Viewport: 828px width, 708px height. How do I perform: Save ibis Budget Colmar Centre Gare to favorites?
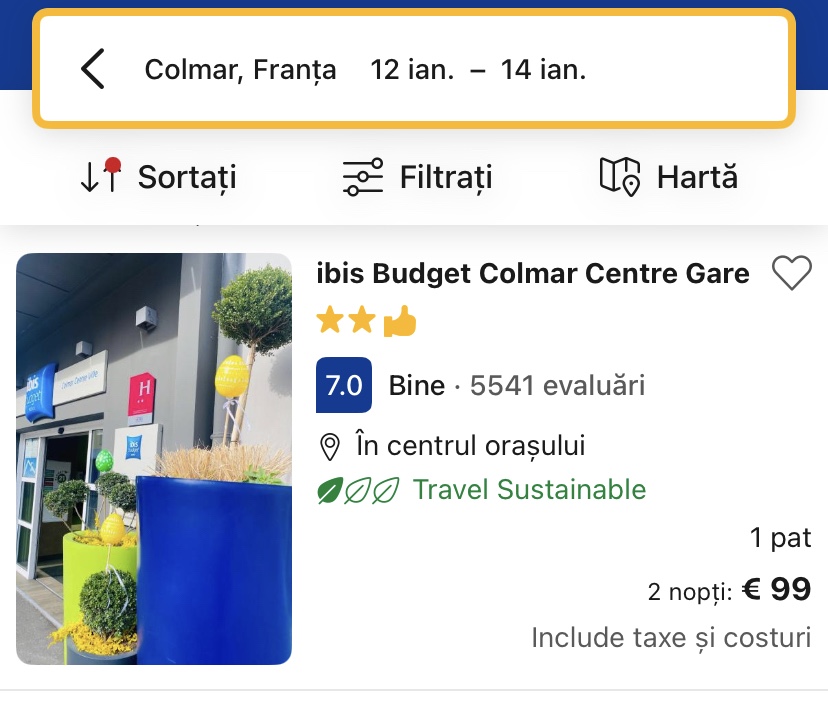791,273
